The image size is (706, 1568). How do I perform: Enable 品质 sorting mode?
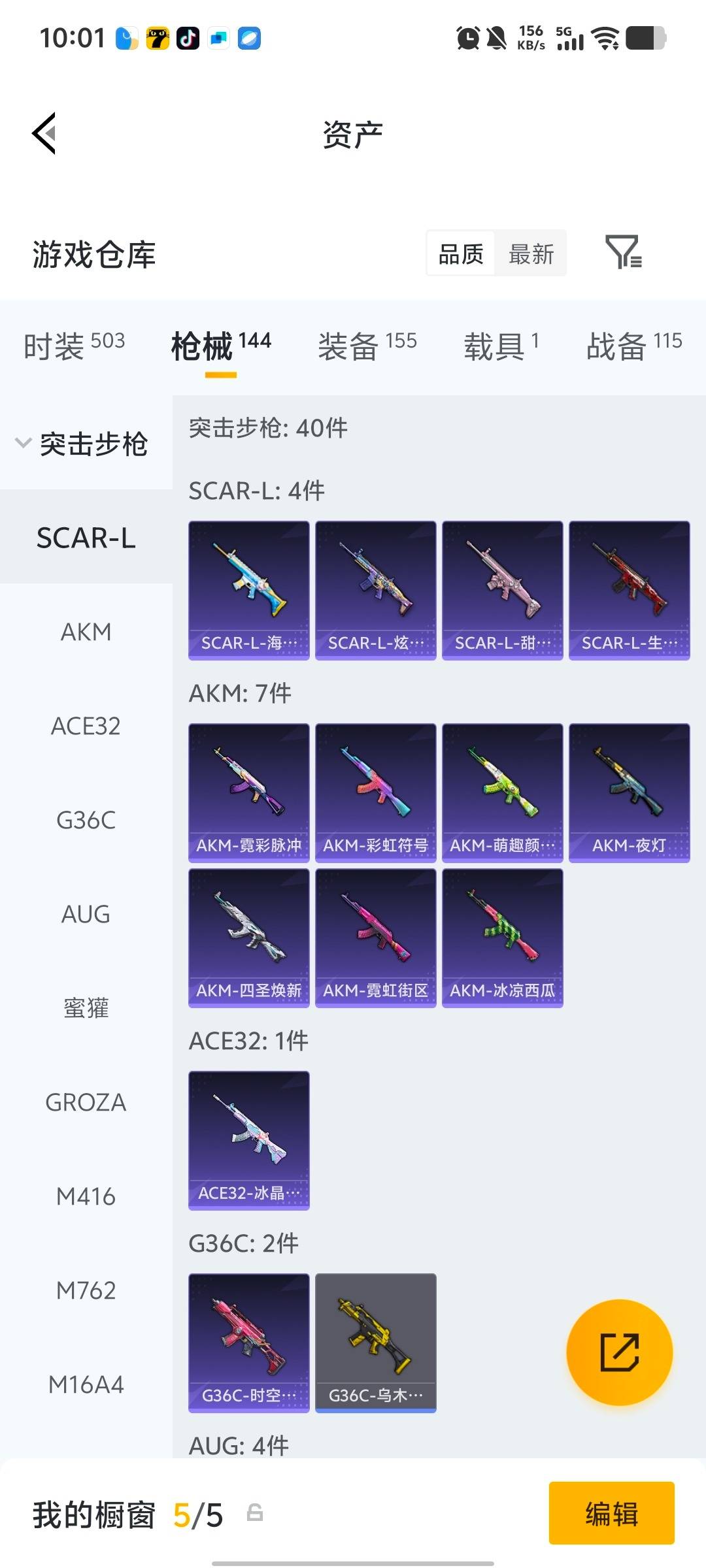460,253
